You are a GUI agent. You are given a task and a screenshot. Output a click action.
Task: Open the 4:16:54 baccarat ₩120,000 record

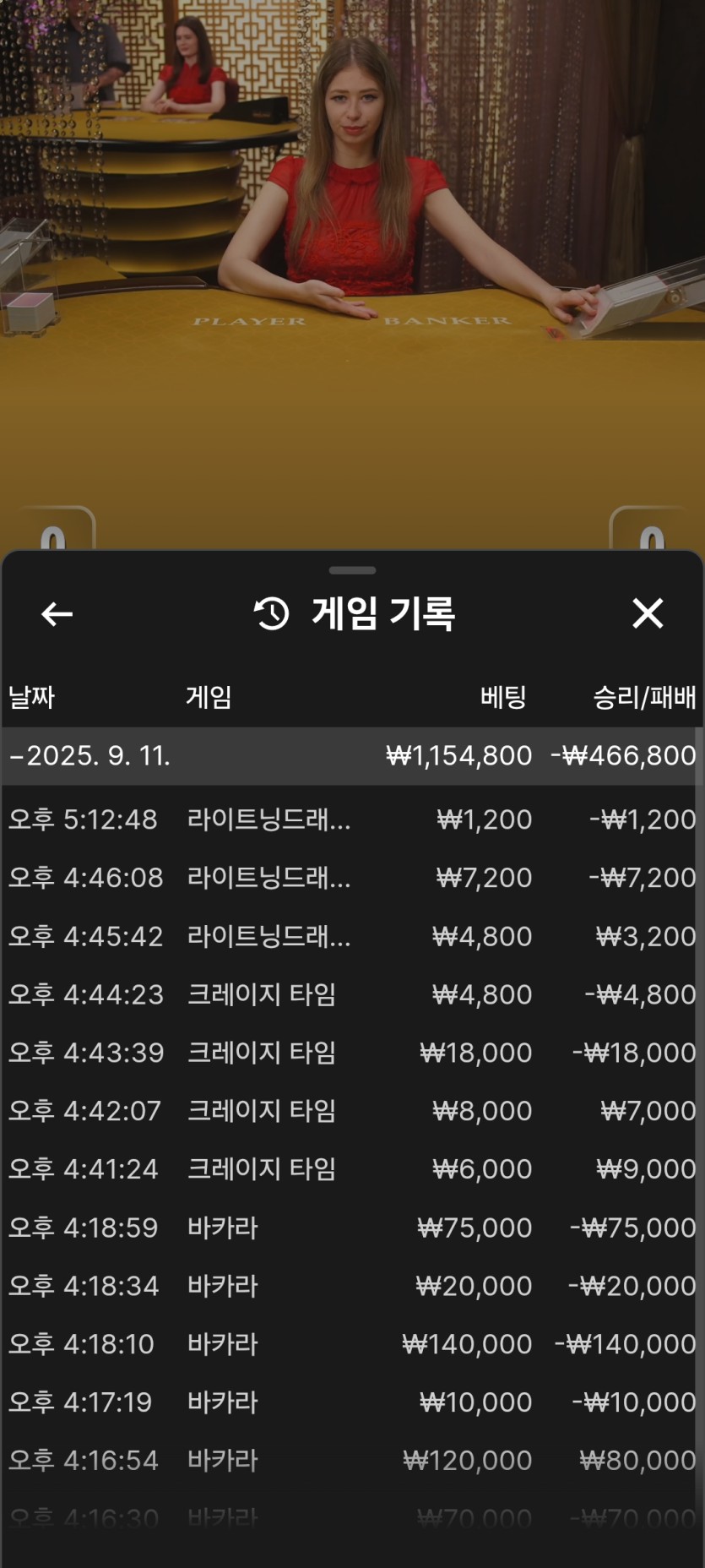click(352, 1461)
